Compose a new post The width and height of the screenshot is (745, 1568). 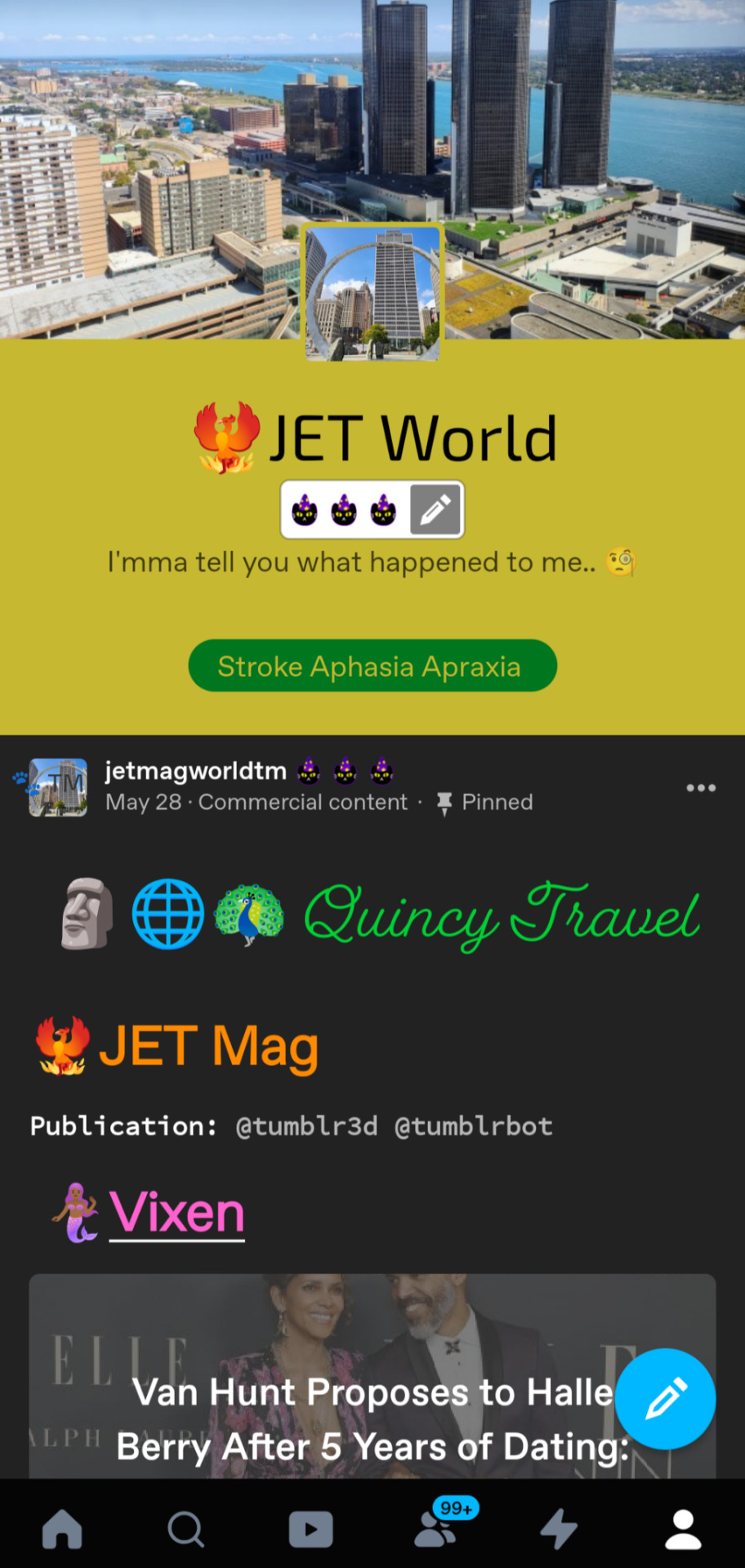(665, 1399)
